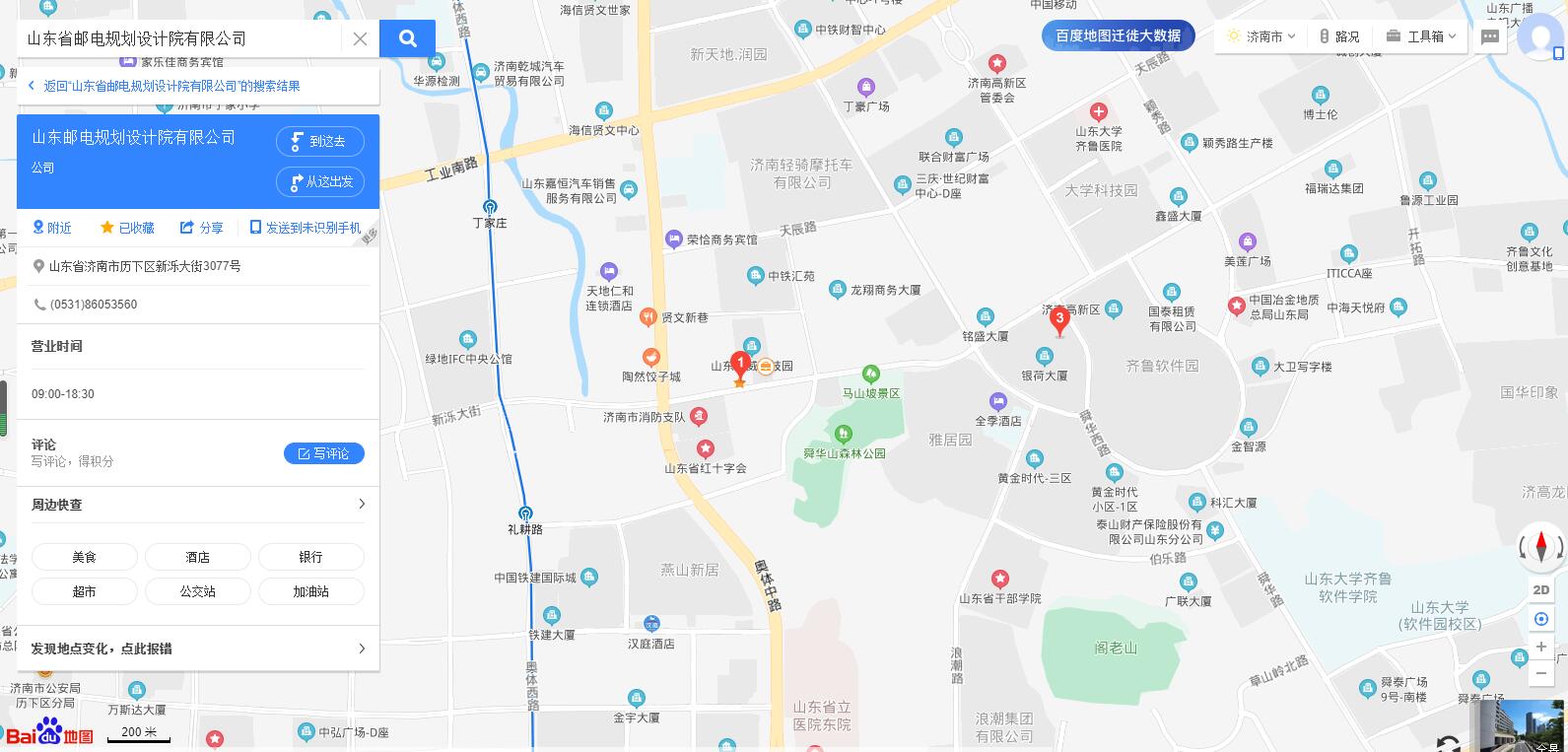Search nearby 公交站
This screenshot has width=1568, height=752.
point(197,591)
